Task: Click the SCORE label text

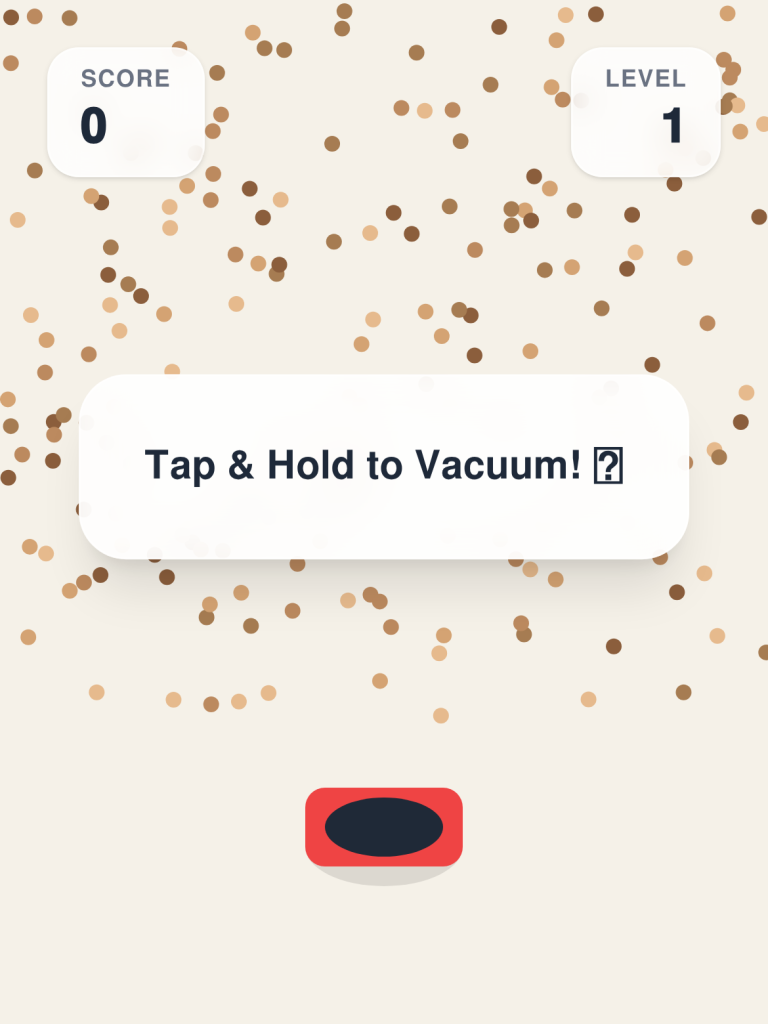Action: [x=125, y=78]
